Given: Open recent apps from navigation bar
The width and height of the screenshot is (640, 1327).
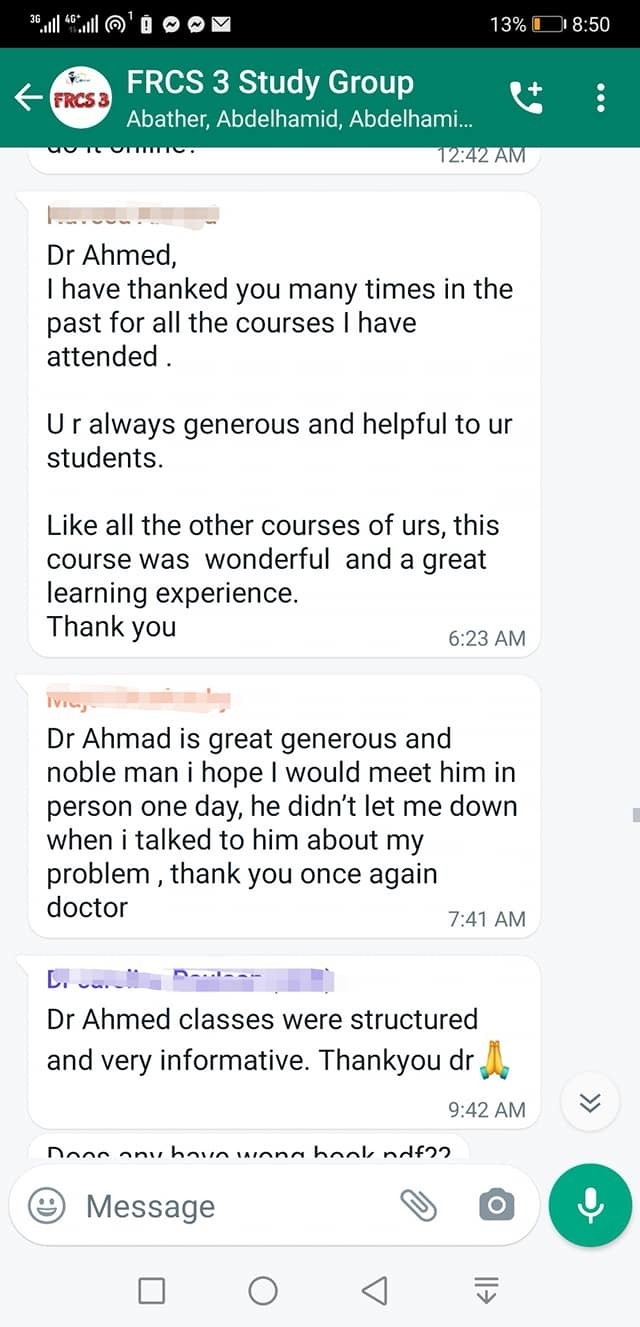Looking at the screenshot, I should 152,1291.
